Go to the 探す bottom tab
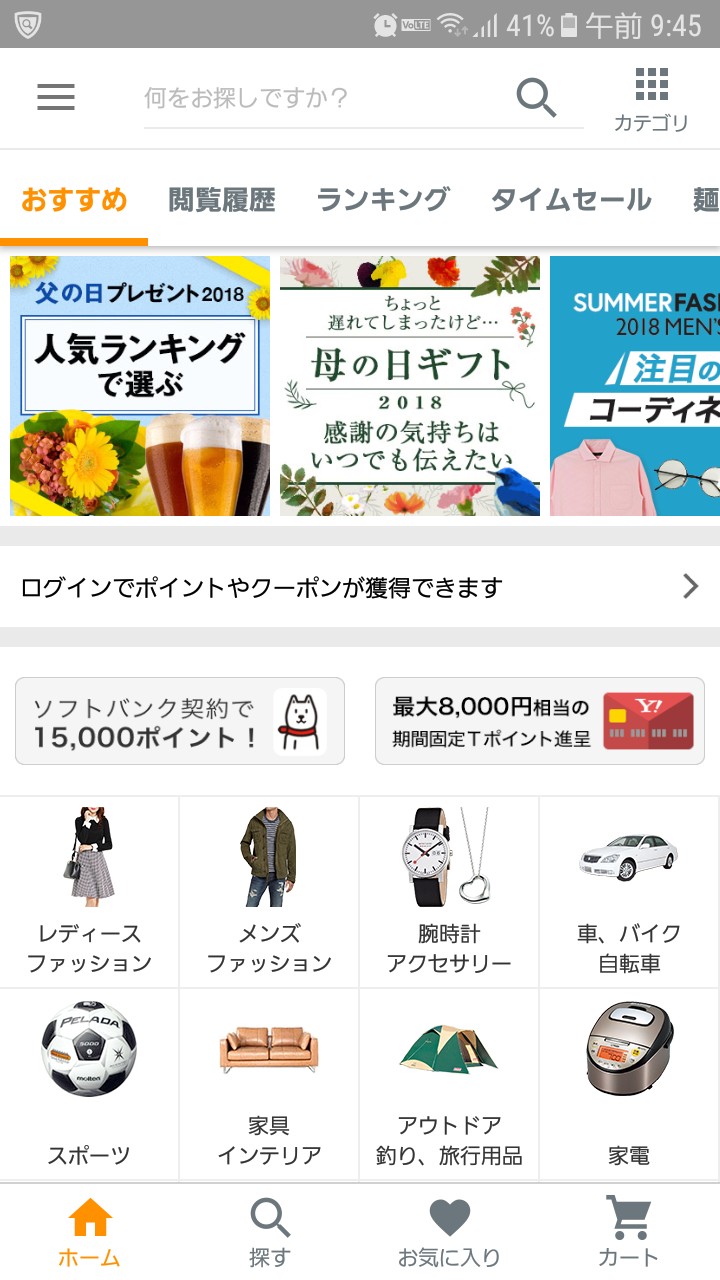This screenshot has height=1280, width=720. (x=269, y=1233)
